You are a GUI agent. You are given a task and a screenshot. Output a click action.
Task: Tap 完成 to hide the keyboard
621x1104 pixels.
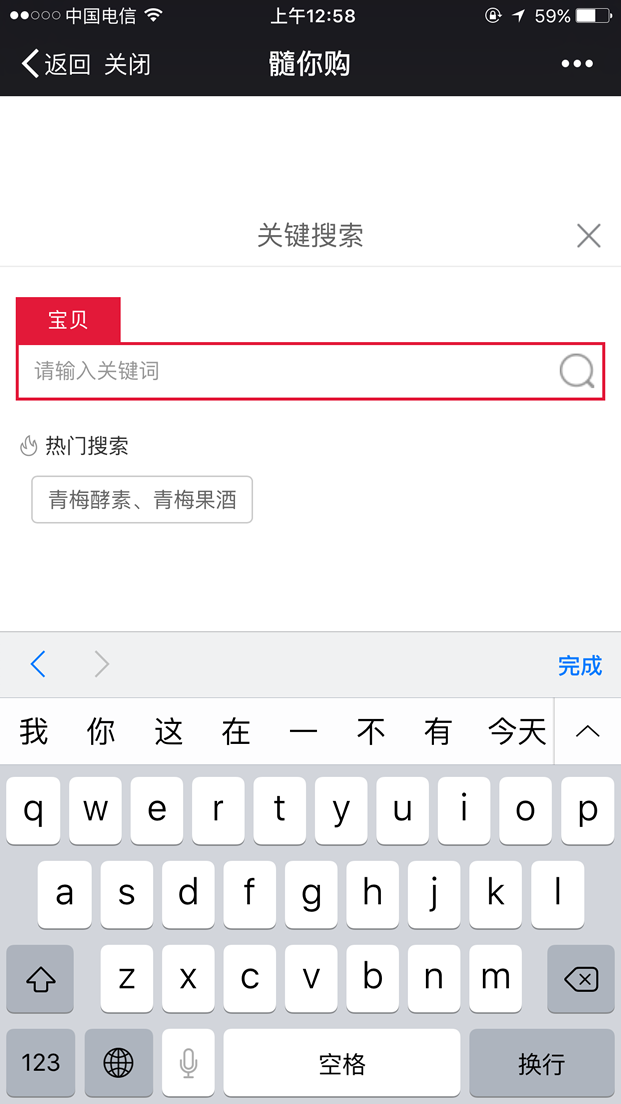[579, 665]
